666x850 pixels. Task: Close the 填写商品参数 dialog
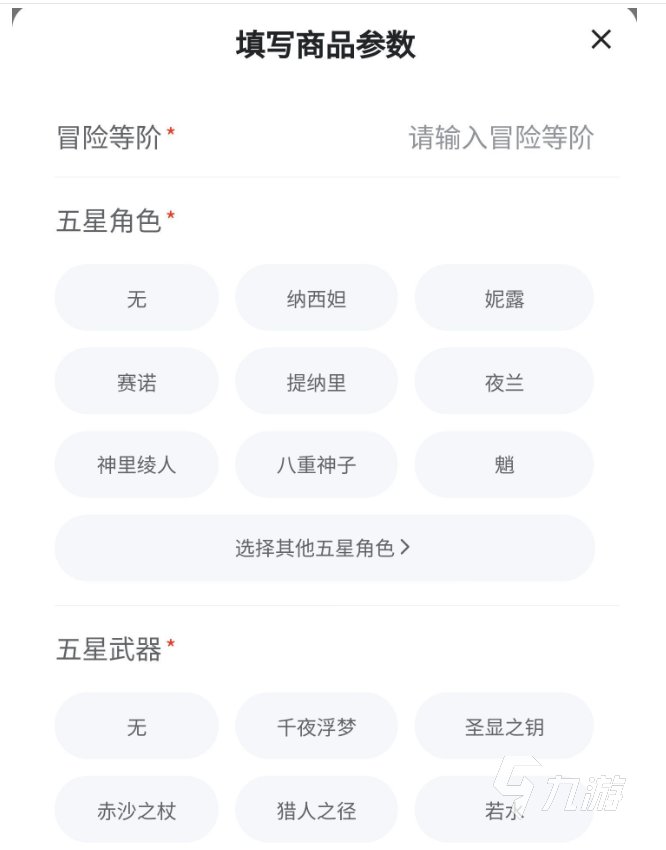tap(600, 40)
